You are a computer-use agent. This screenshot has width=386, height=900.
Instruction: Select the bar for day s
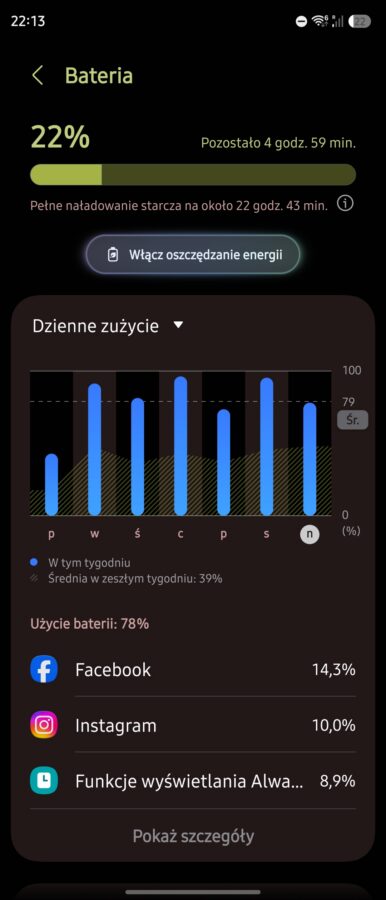267,447
